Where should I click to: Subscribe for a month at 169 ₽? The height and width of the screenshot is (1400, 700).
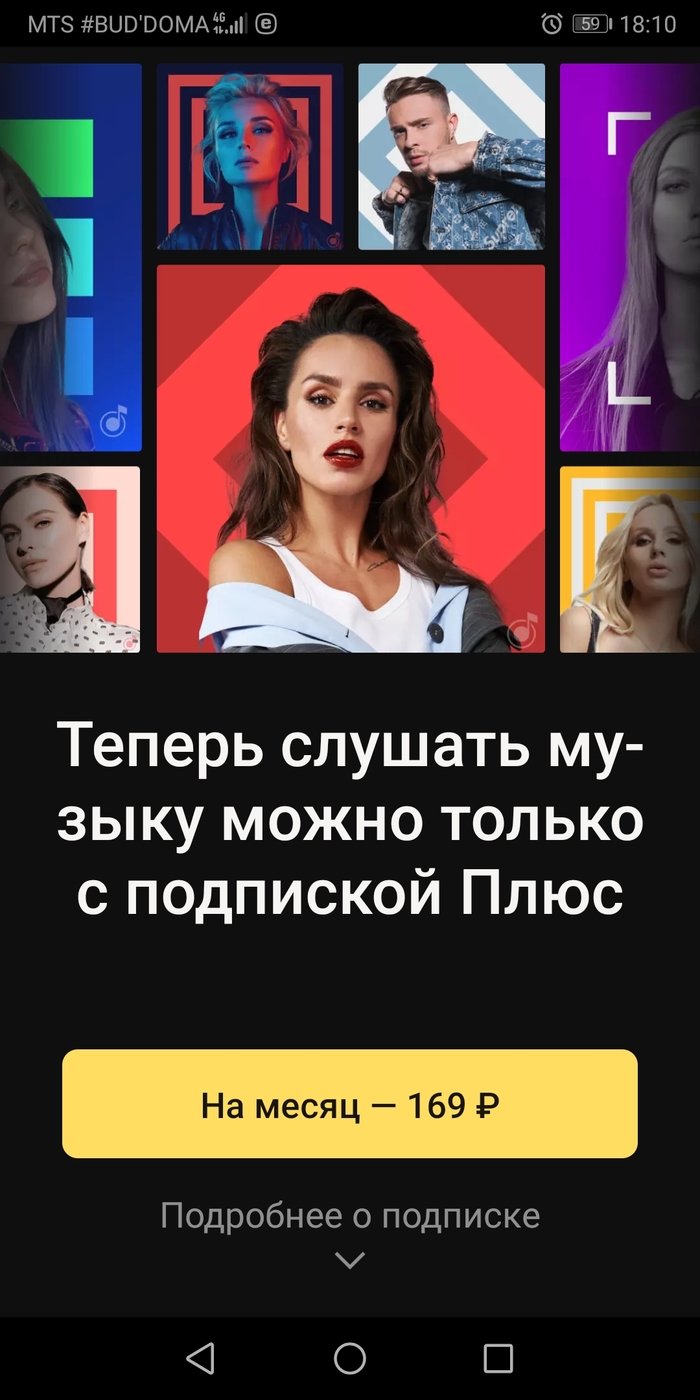[350, 1104]
